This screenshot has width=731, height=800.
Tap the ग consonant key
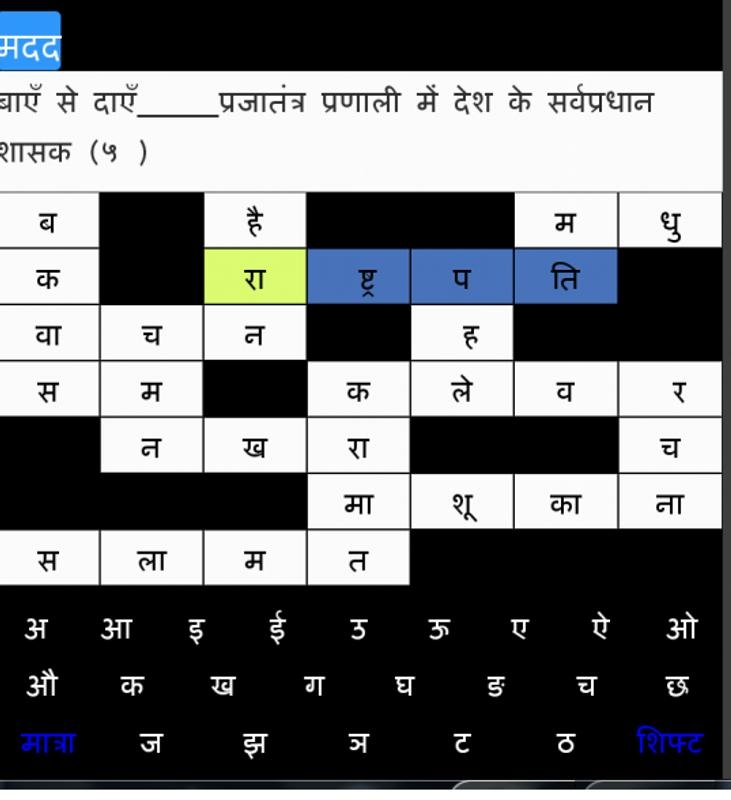pyautogui.click(x=313, y=685)
